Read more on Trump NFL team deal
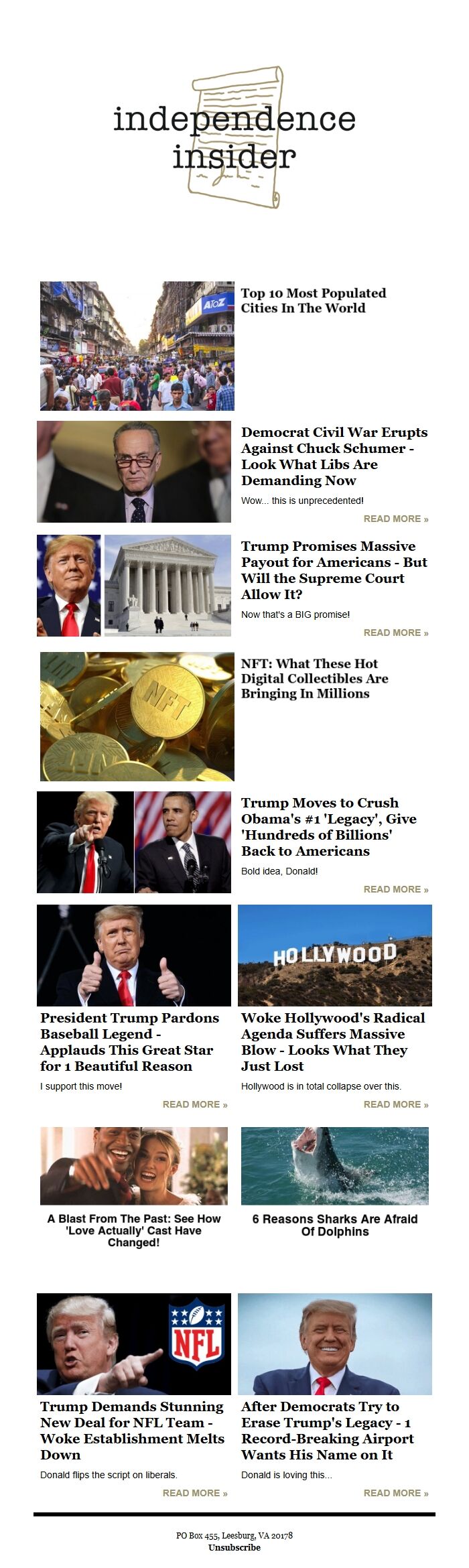This screenshot has width=469, height=1568. (194, 1493)
